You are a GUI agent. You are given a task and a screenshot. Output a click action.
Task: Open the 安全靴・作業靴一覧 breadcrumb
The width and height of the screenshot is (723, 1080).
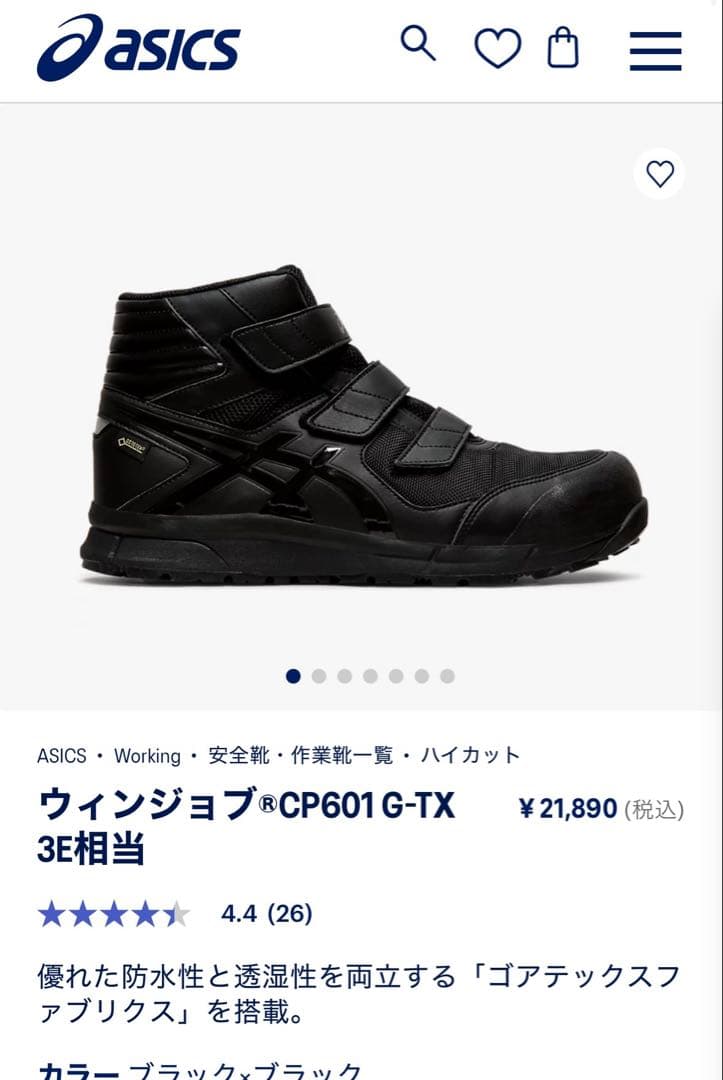click(300, 756)
